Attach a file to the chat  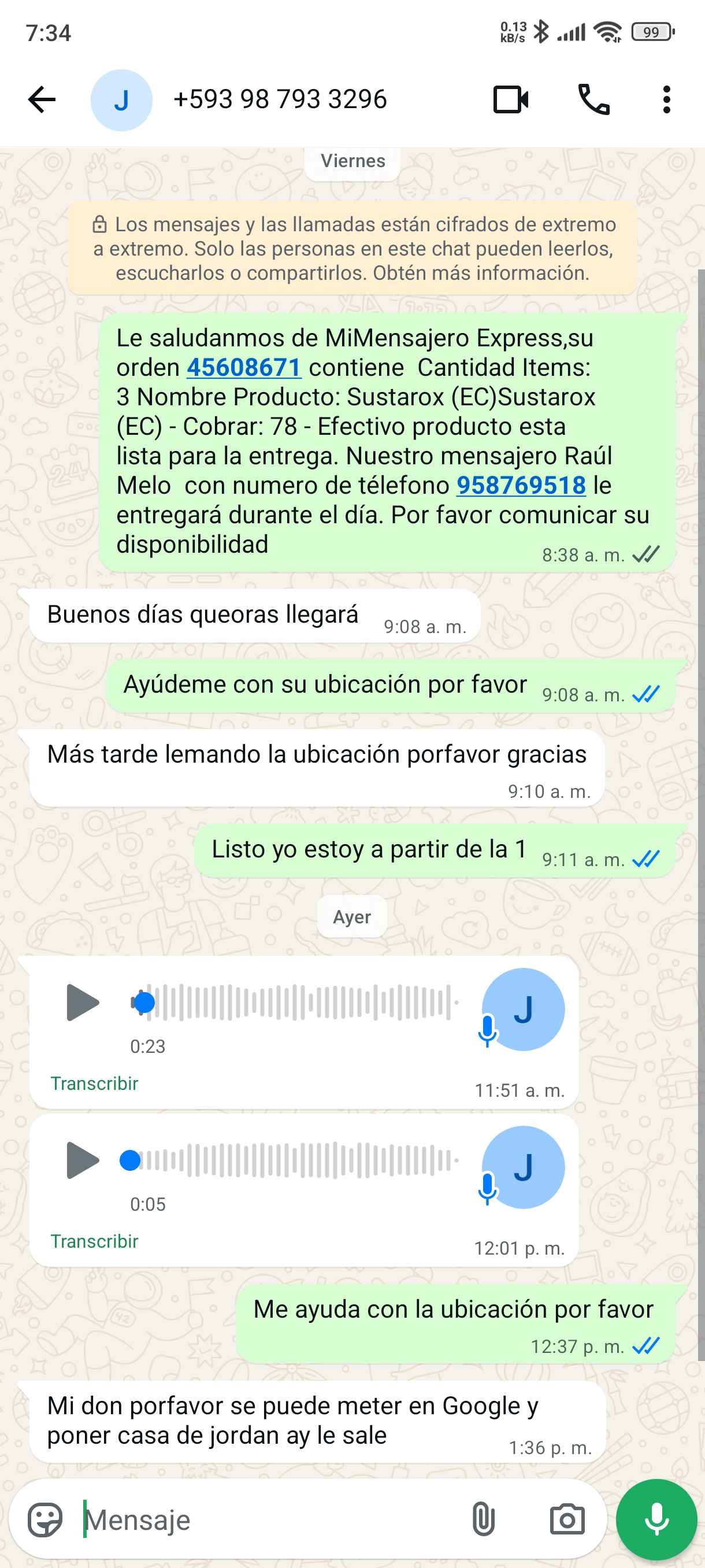(x=483, y=1520)
